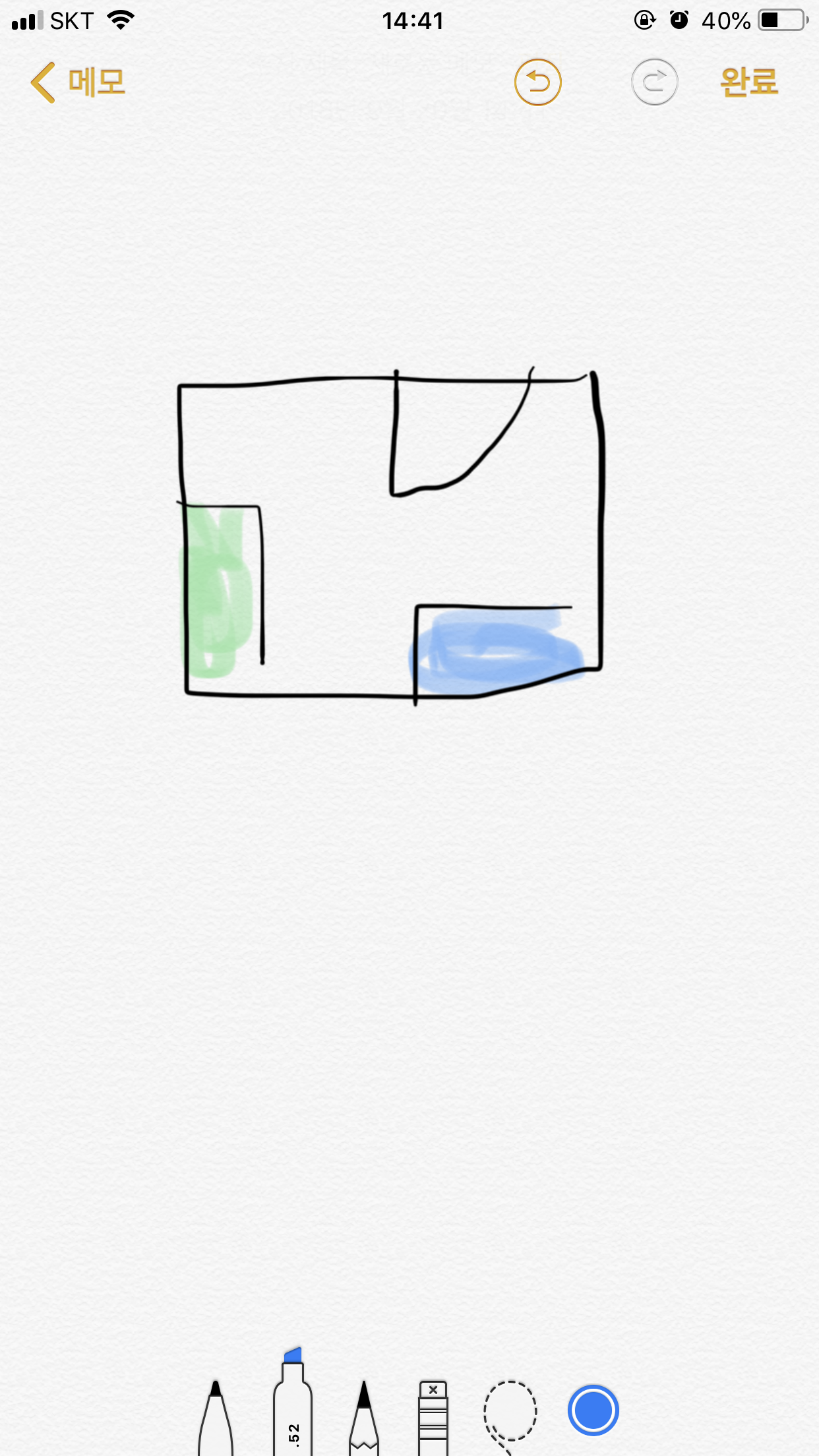Select the pen tool
This screenshot has height=1456, width=819.
pyautogui.click(x=216, y=1417)
